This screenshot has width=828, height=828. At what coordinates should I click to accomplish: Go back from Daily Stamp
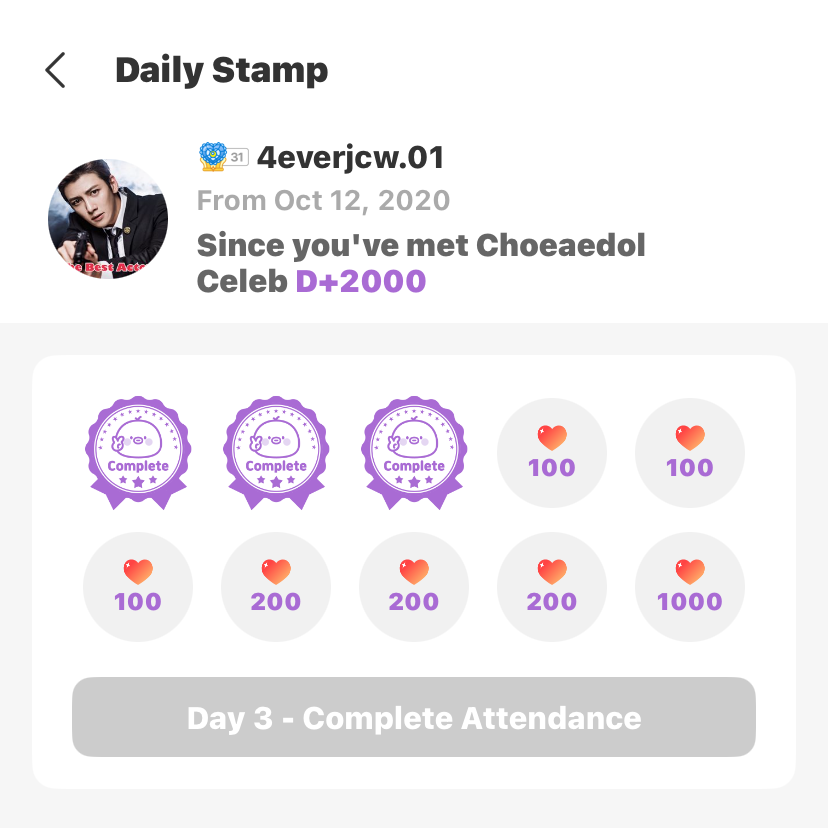point(56,70)
